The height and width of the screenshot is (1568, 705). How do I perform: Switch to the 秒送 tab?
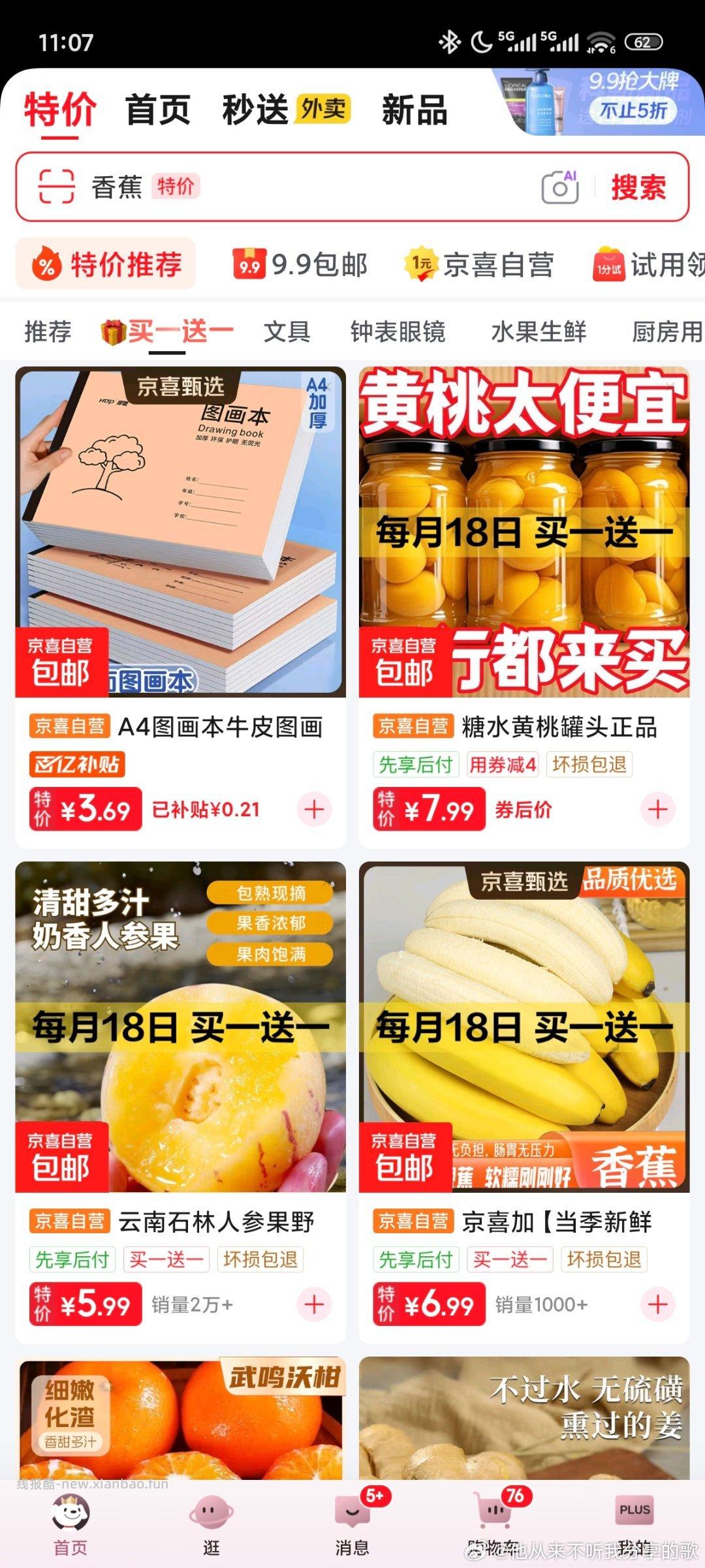coord(255,110)
